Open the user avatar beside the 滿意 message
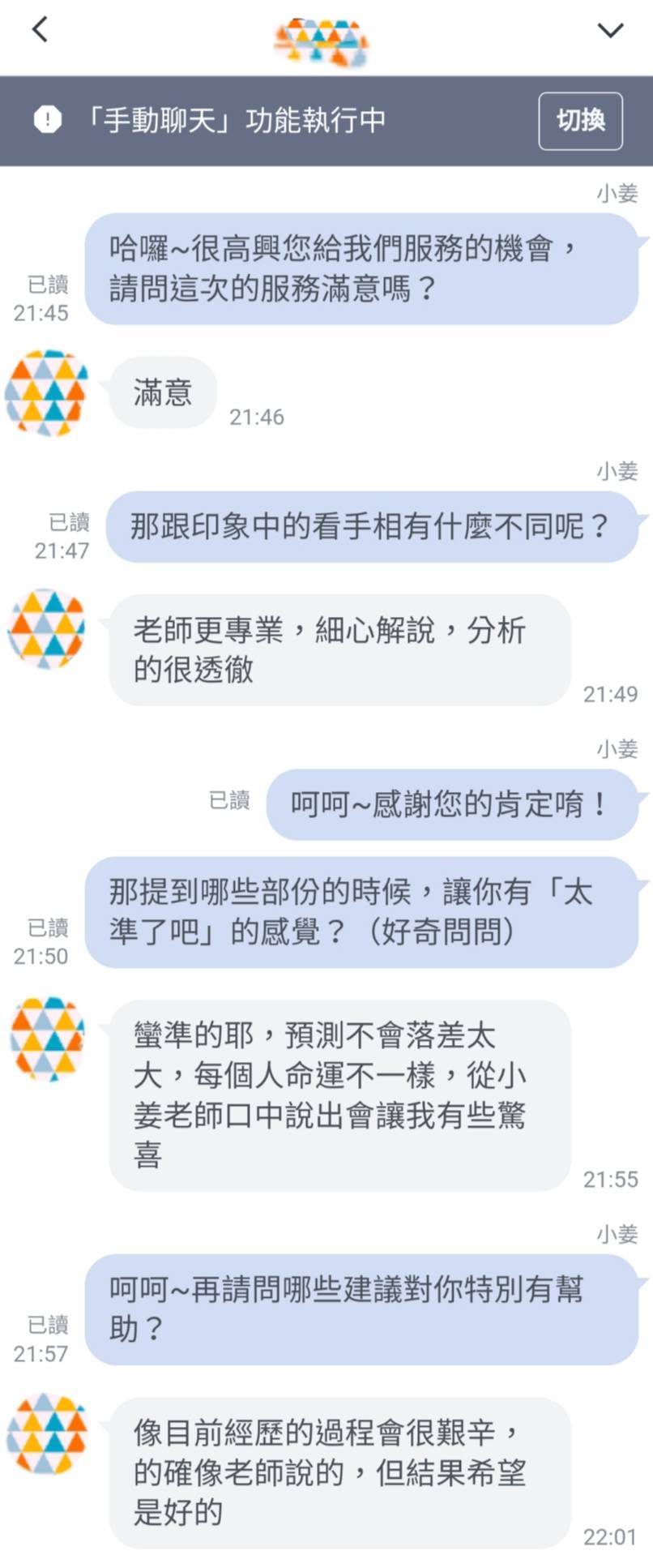The height and width of the screenshot is (1568, 653). click(46, 392)
